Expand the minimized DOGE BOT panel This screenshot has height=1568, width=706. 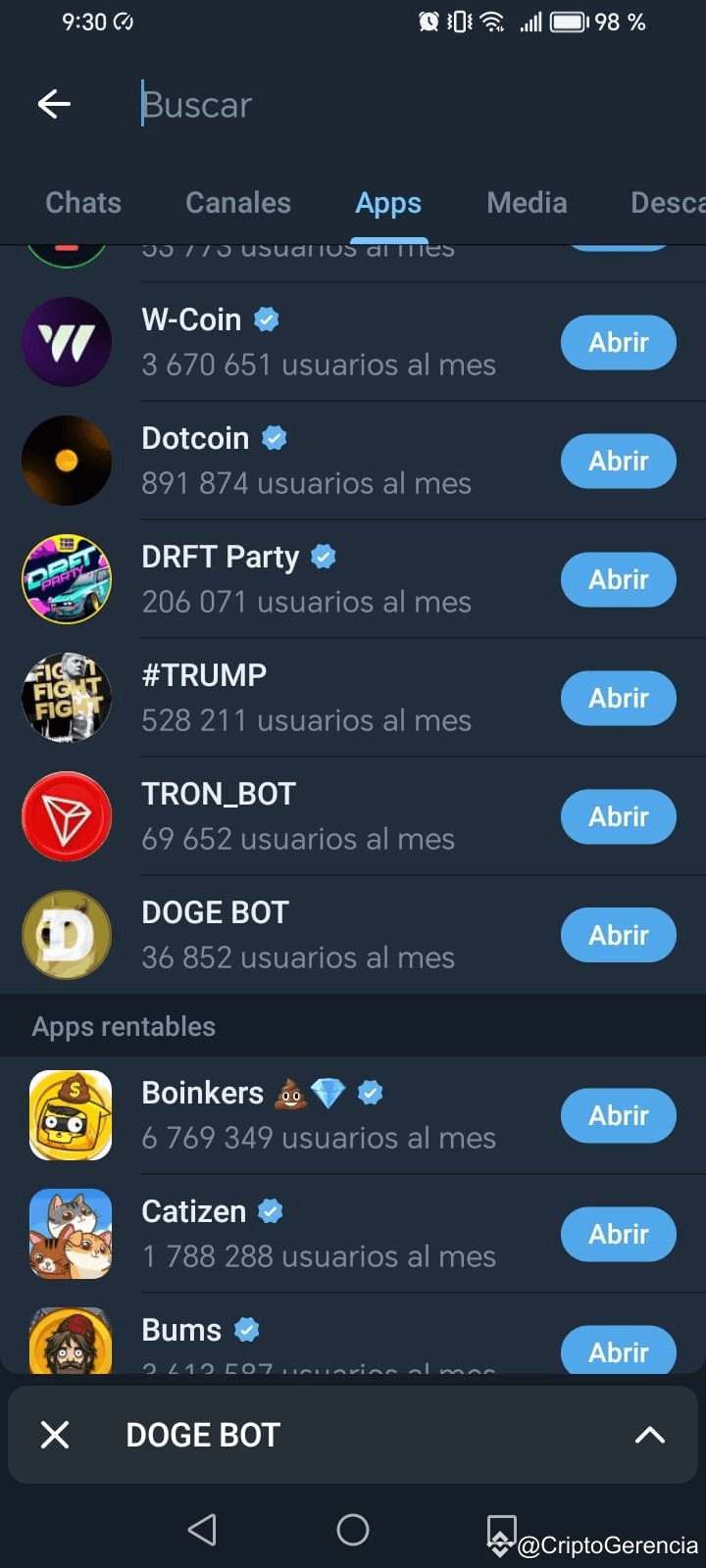649,1436
